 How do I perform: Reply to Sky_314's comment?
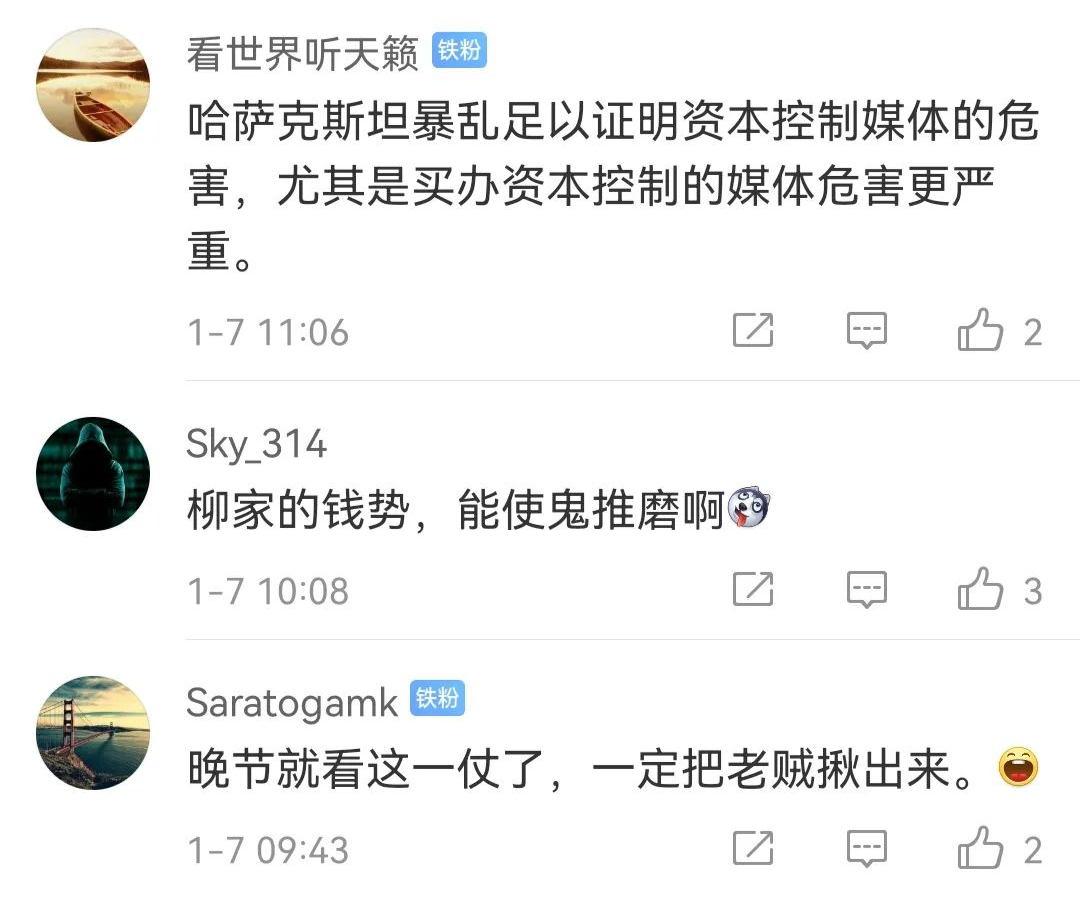[866, 590]
